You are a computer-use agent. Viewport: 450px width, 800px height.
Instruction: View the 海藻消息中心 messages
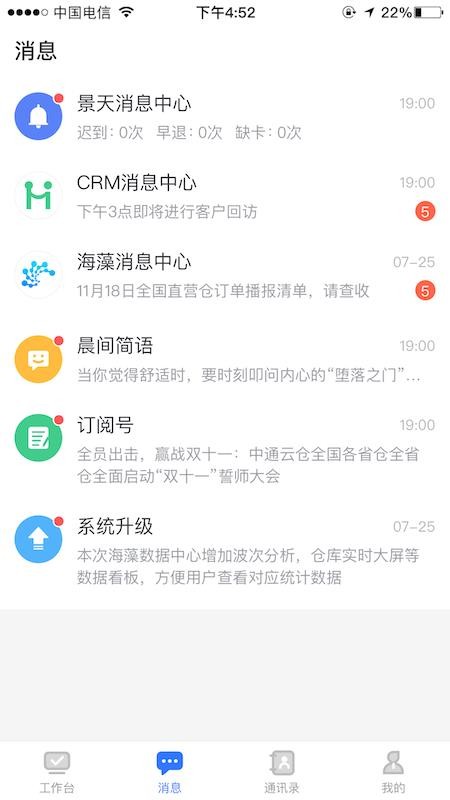click(x=225, y=276)
